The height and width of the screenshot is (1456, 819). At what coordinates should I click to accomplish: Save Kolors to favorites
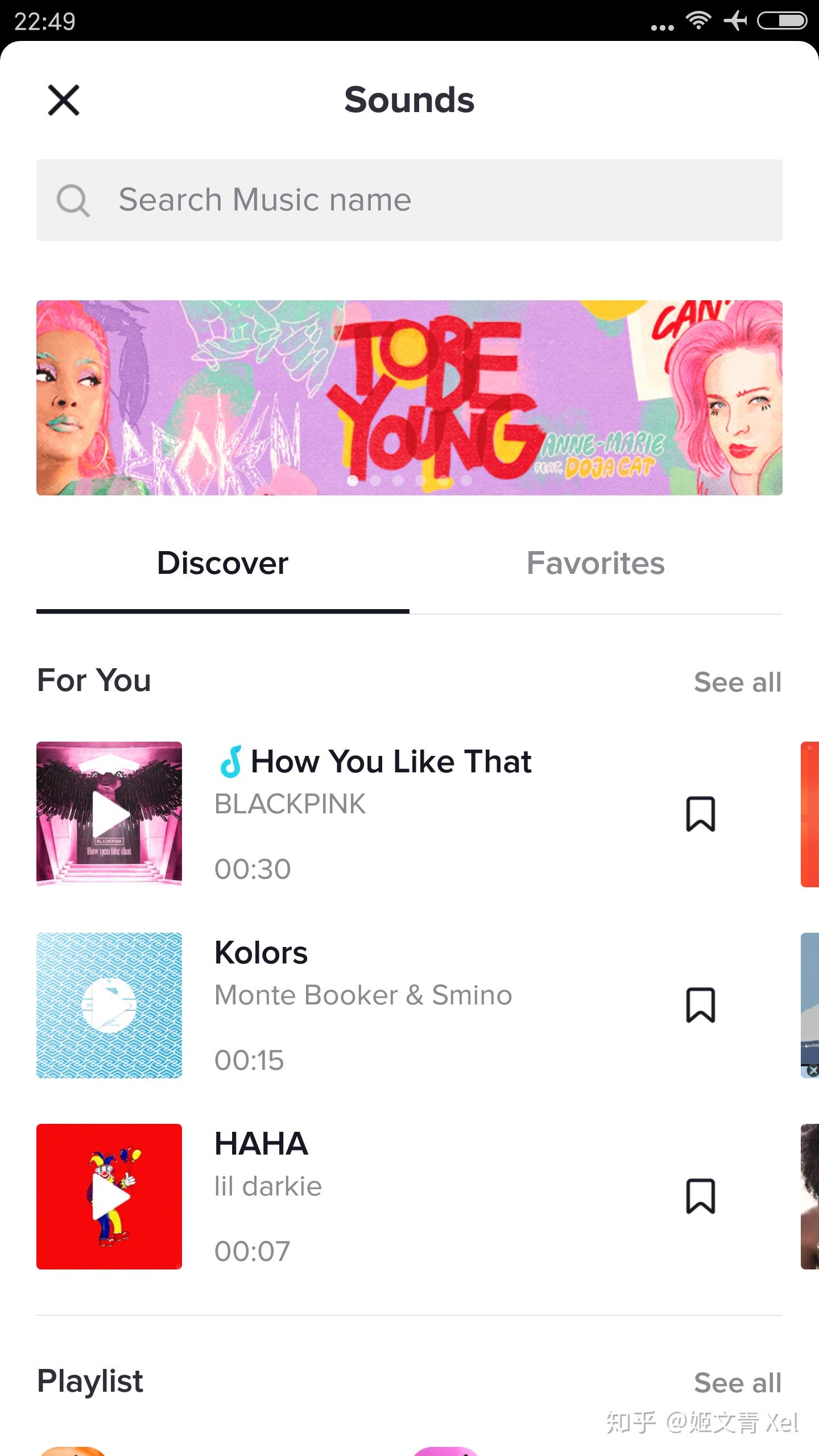pos(700,1006)
